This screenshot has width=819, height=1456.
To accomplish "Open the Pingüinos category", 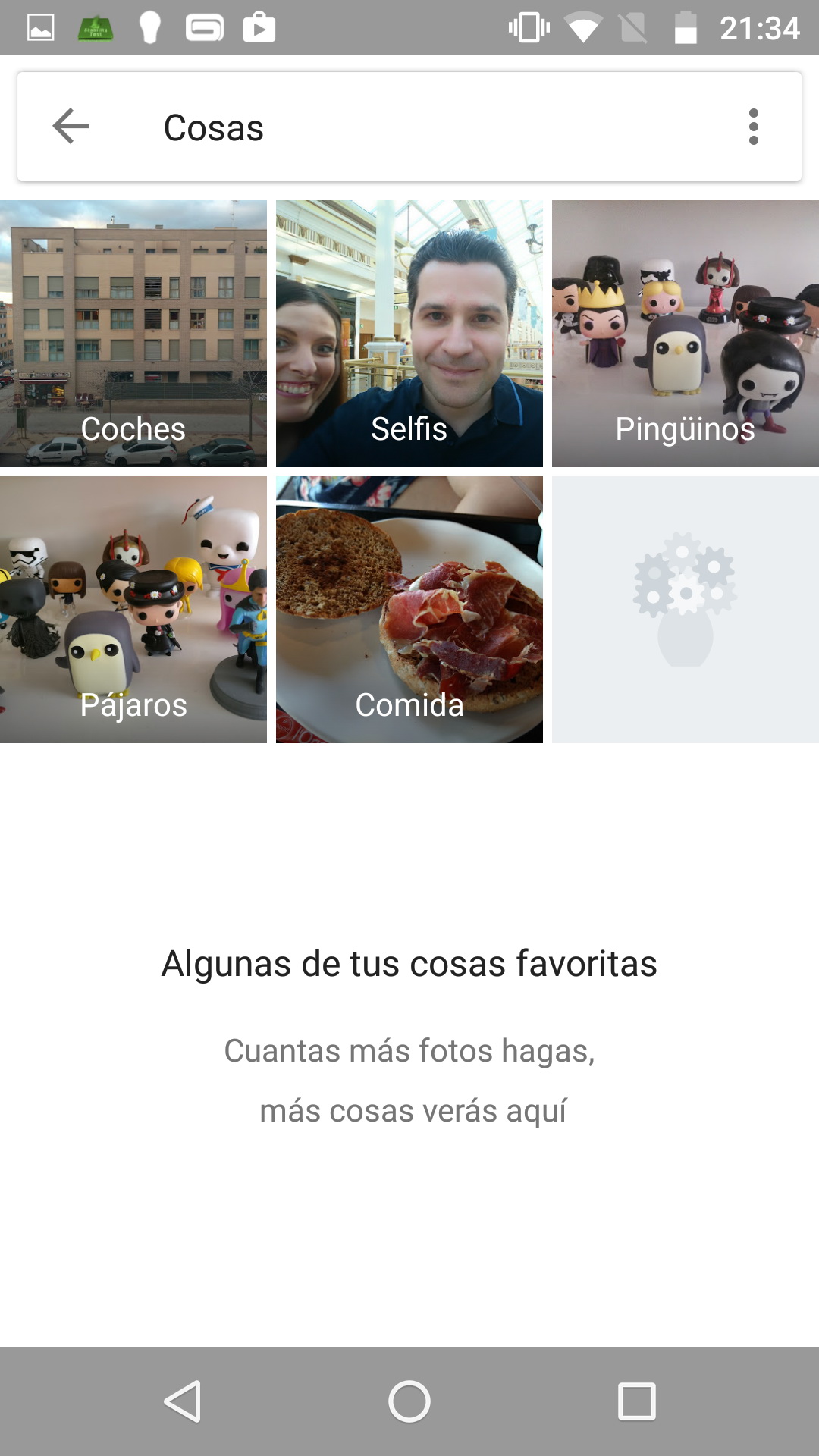I will coord(686,334).
